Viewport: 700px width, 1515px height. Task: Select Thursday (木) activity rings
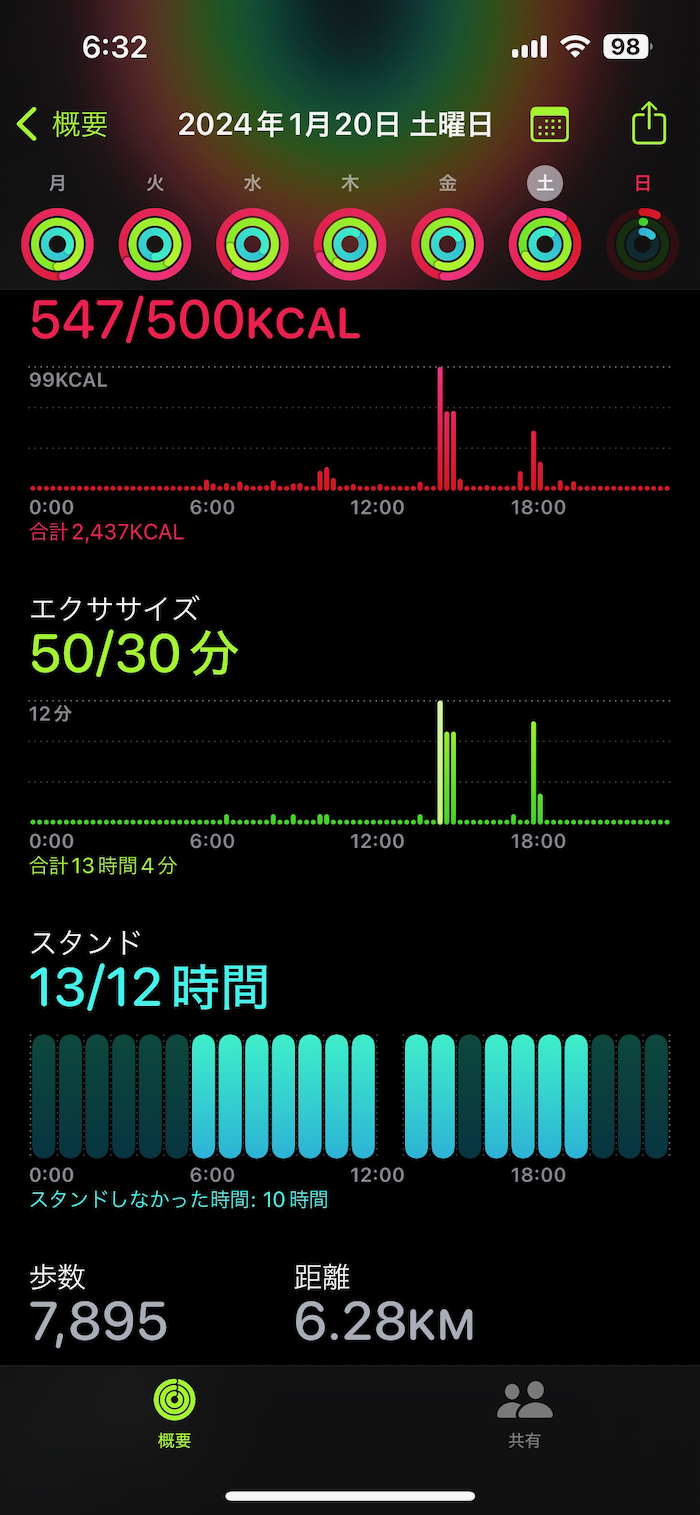coord(350,243)
